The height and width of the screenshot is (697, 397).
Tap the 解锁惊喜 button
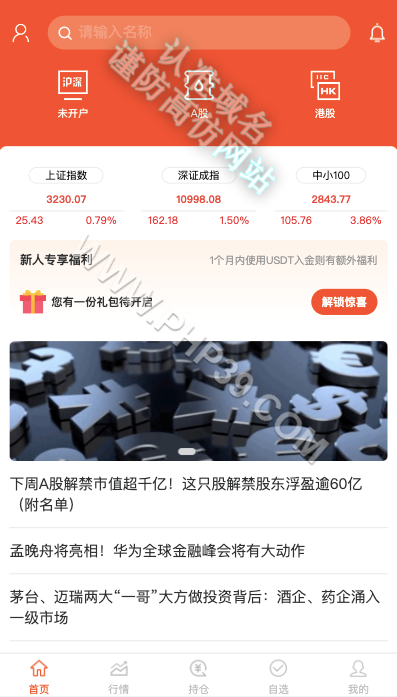coord(344,302)
